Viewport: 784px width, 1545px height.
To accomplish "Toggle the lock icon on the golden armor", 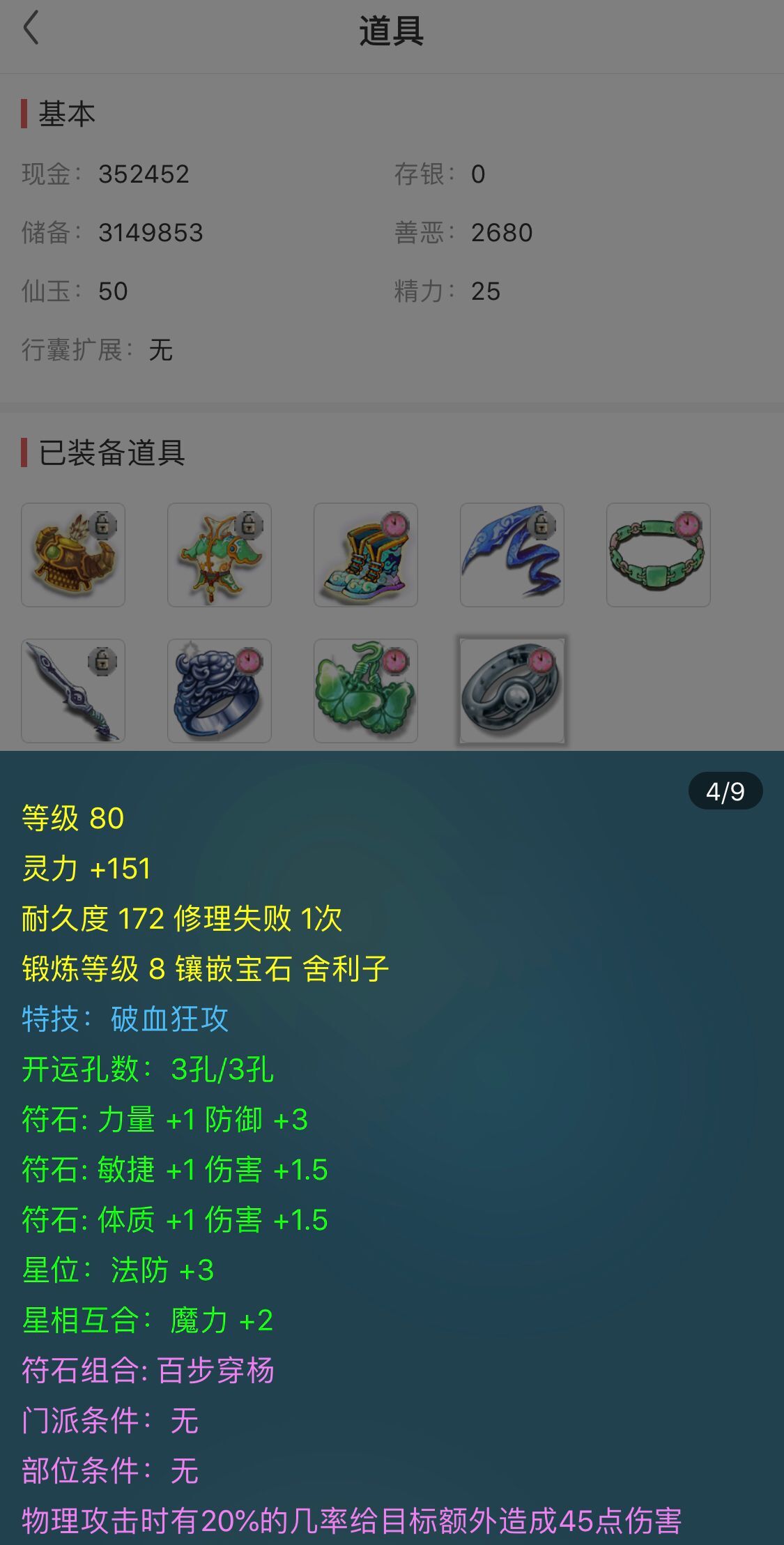I will coord(102,524).
